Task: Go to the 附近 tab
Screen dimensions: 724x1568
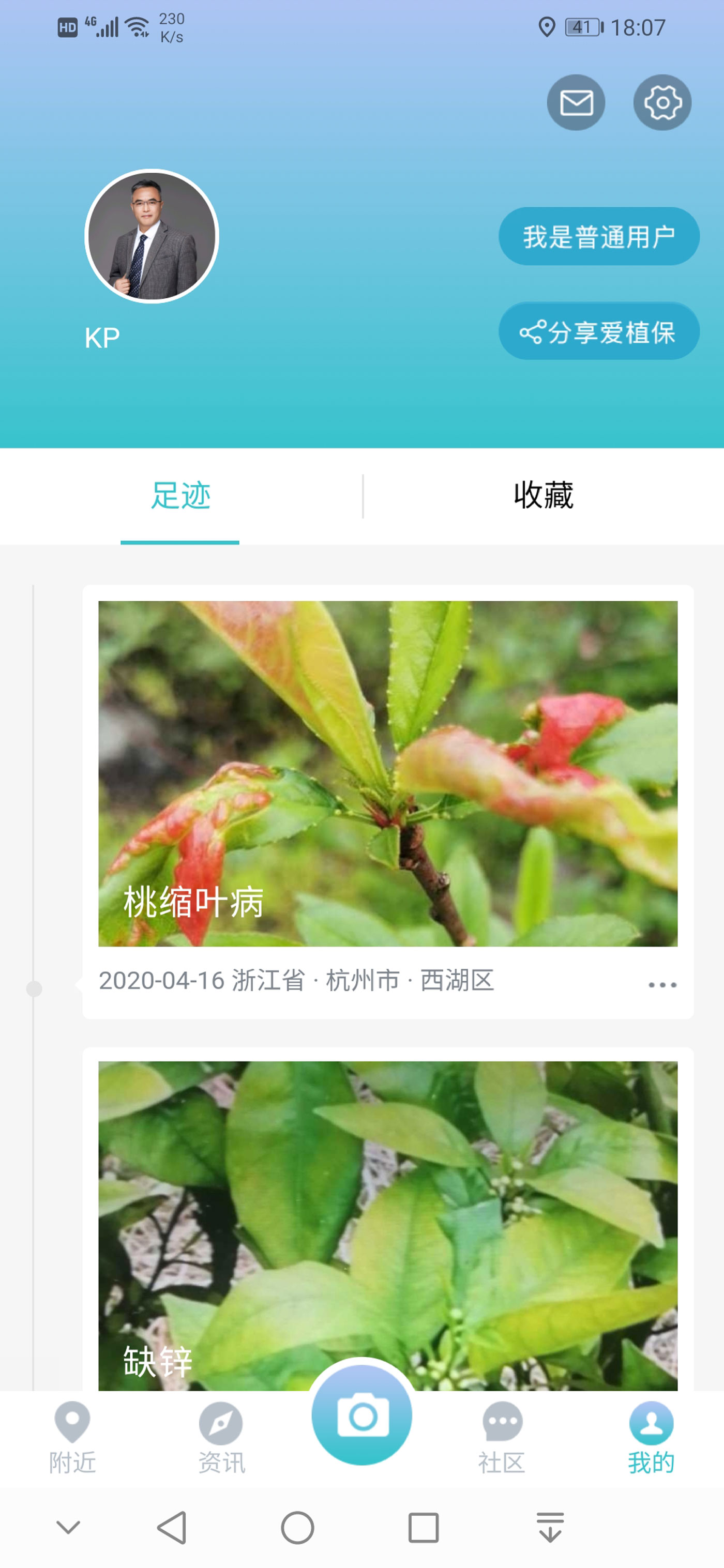Action: pyautogui.click(x=72, y=1437)
